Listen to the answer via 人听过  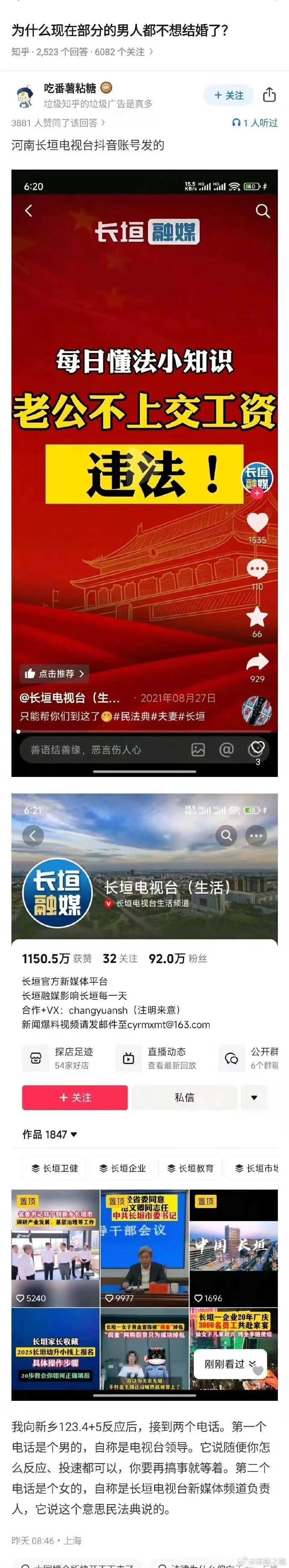(x=254, y=122)
